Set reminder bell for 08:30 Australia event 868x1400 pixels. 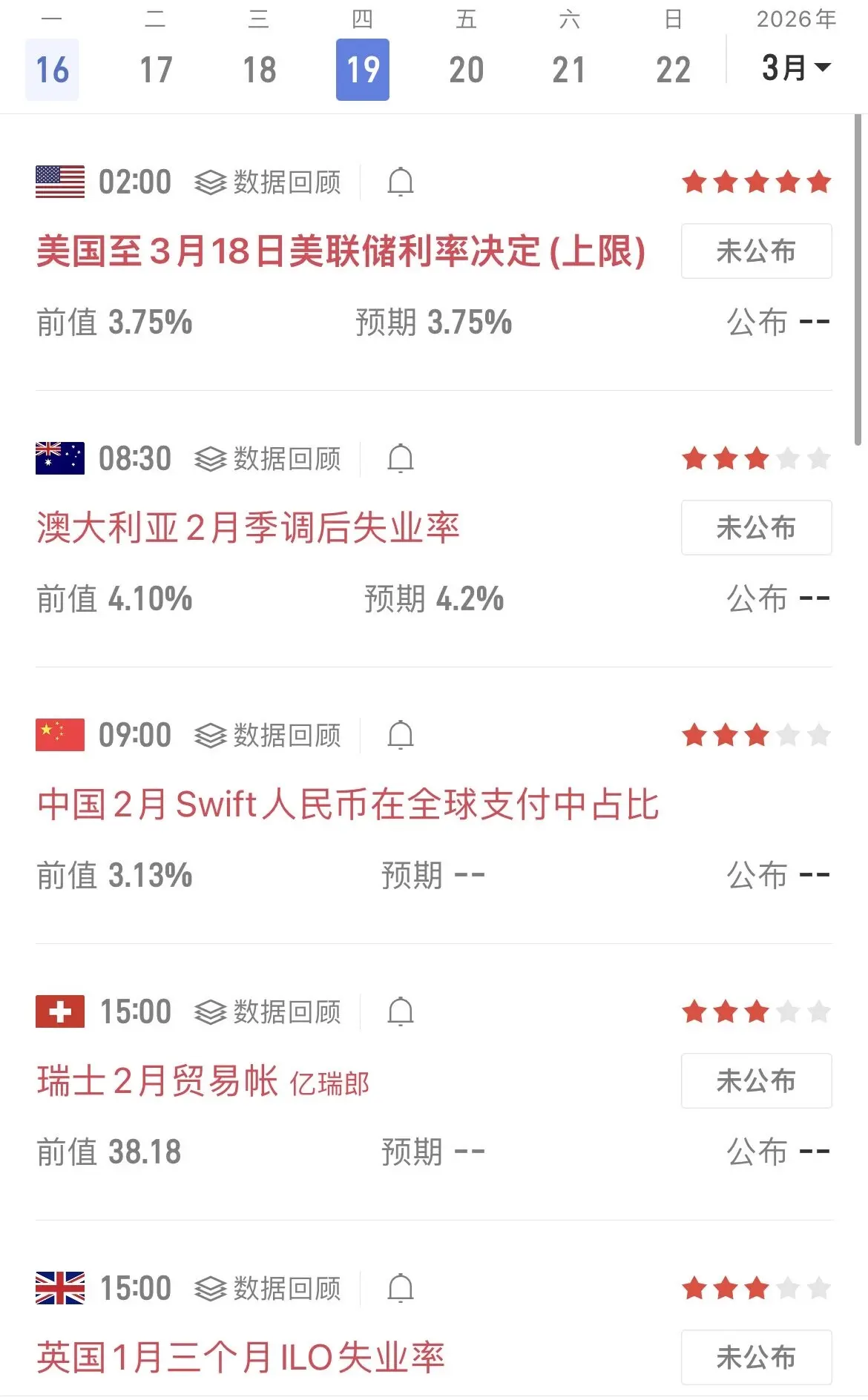[401, 458]
